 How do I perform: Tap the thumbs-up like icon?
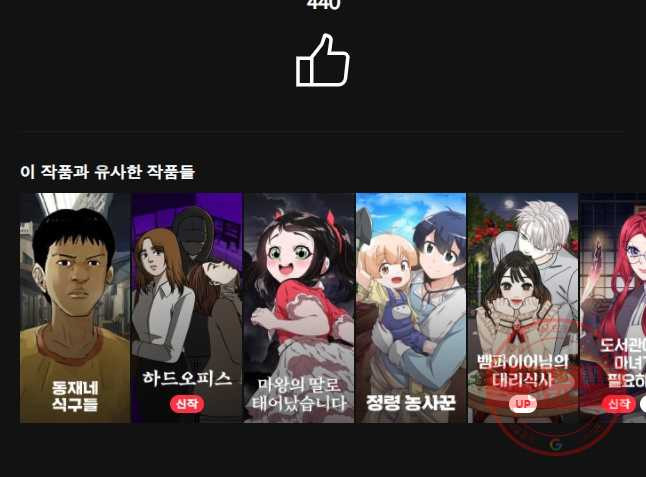pos(322,61)
